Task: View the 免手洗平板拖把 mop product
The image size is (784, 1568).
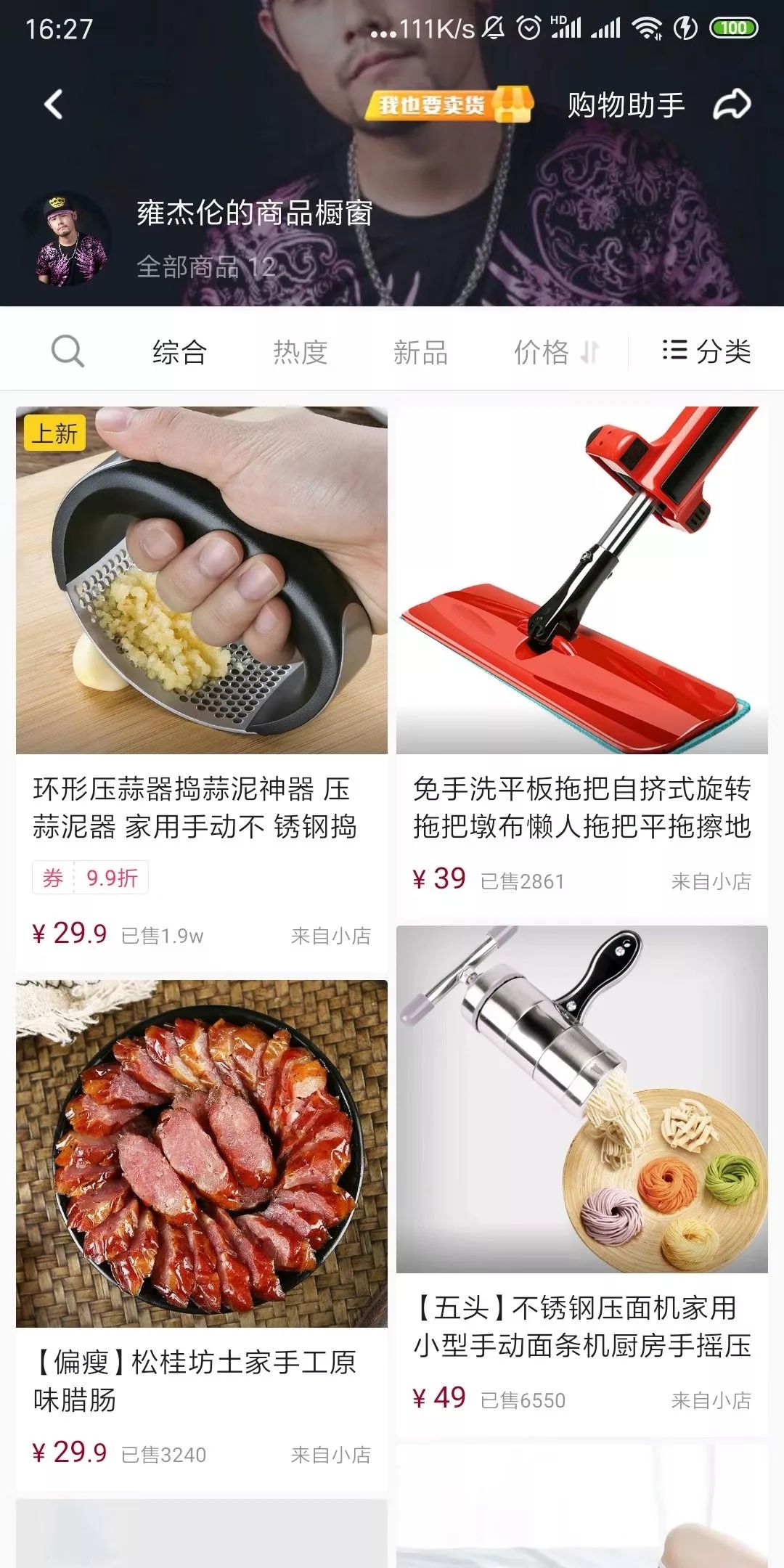Action: 581,581
